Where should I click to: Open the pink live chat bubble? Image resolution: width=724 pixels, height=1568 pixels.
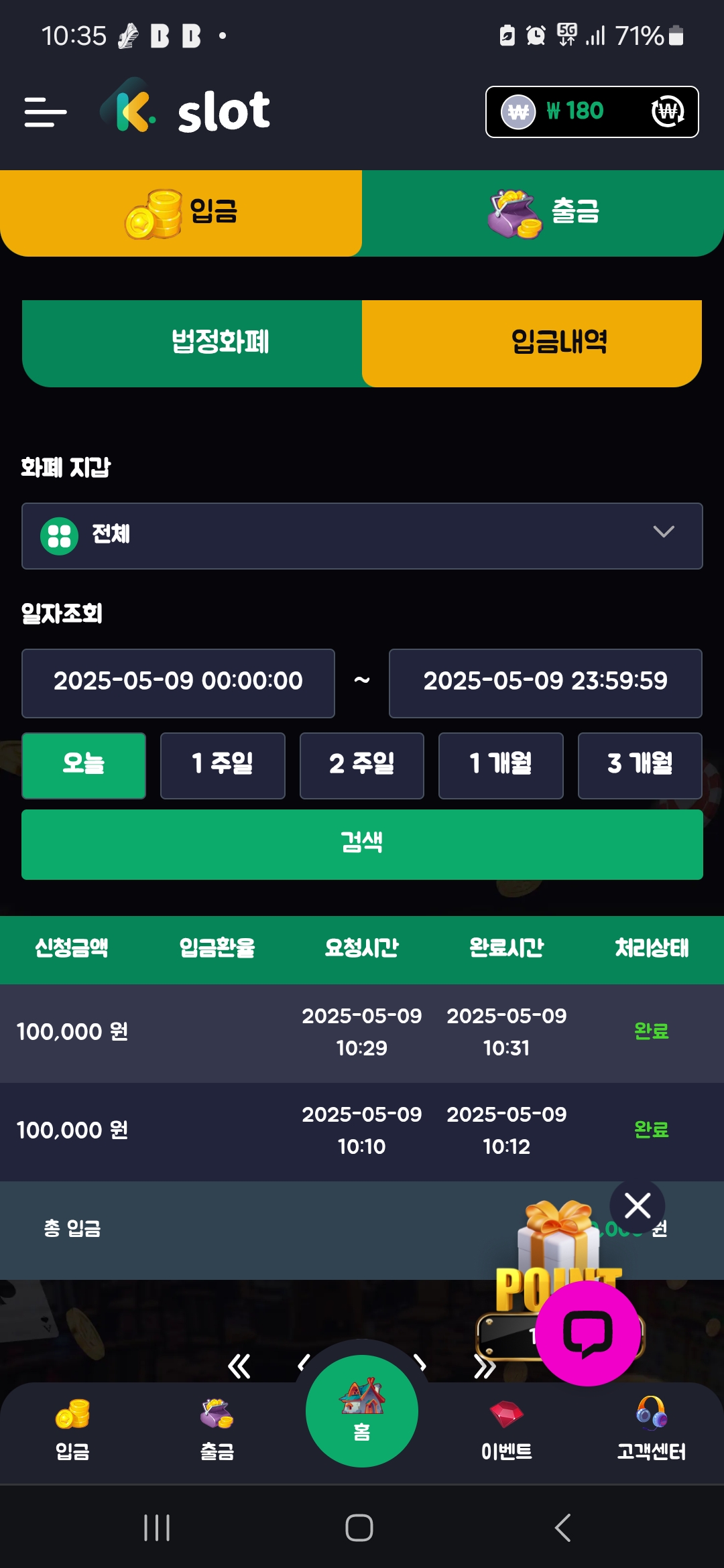[588, 1333]
